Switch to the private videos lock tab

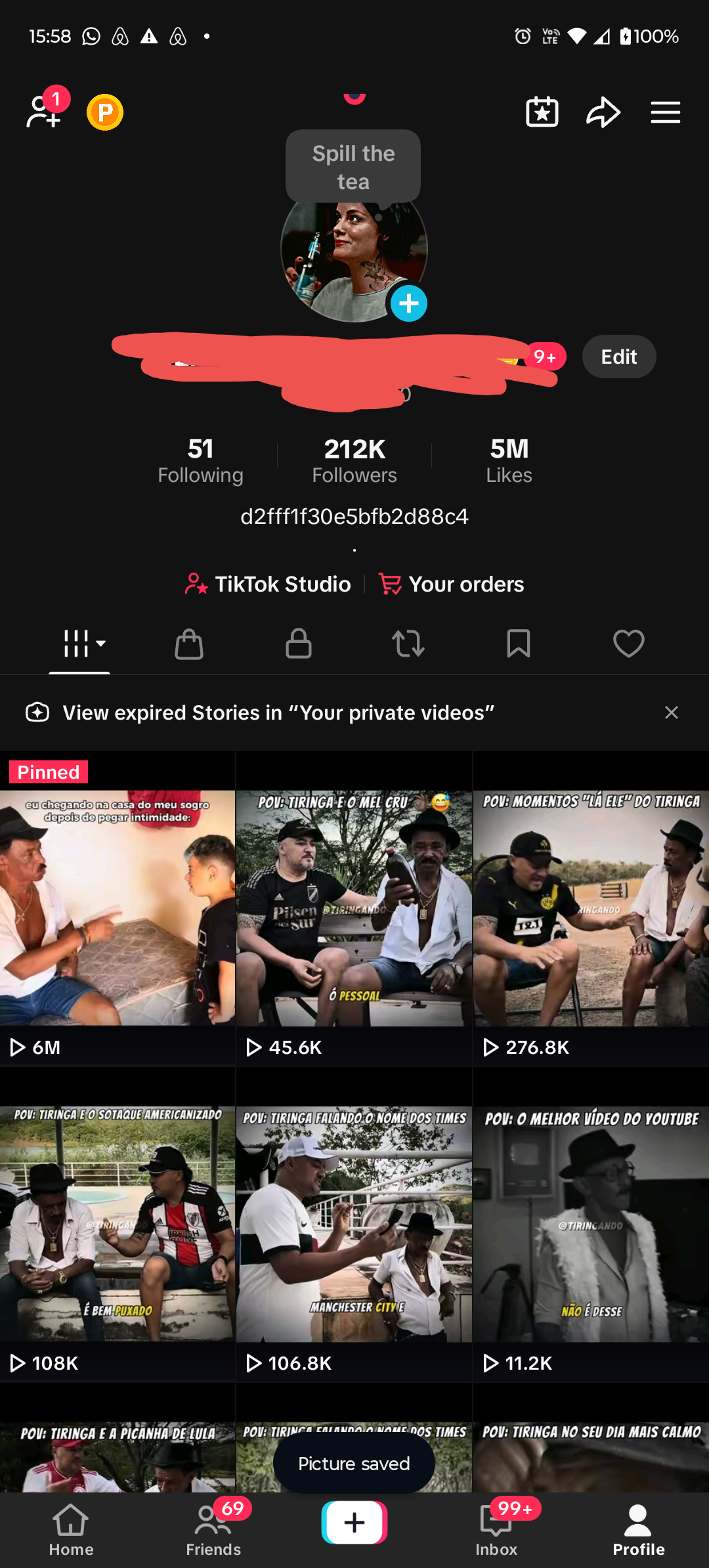pyautogui.click(x=299, y=643)
